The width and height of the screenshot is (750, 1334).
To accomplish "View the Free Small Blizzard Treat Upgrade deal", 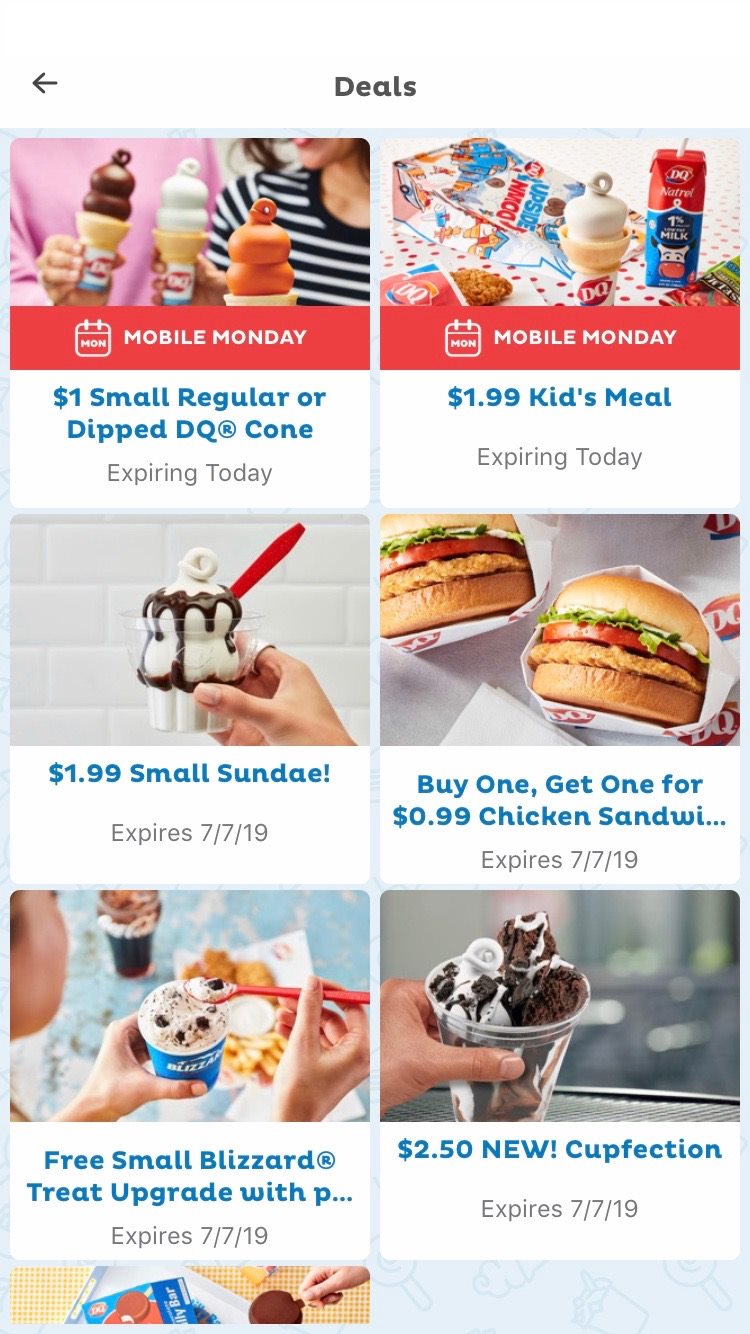I will pyautogui.click(x=190, y=1074).
